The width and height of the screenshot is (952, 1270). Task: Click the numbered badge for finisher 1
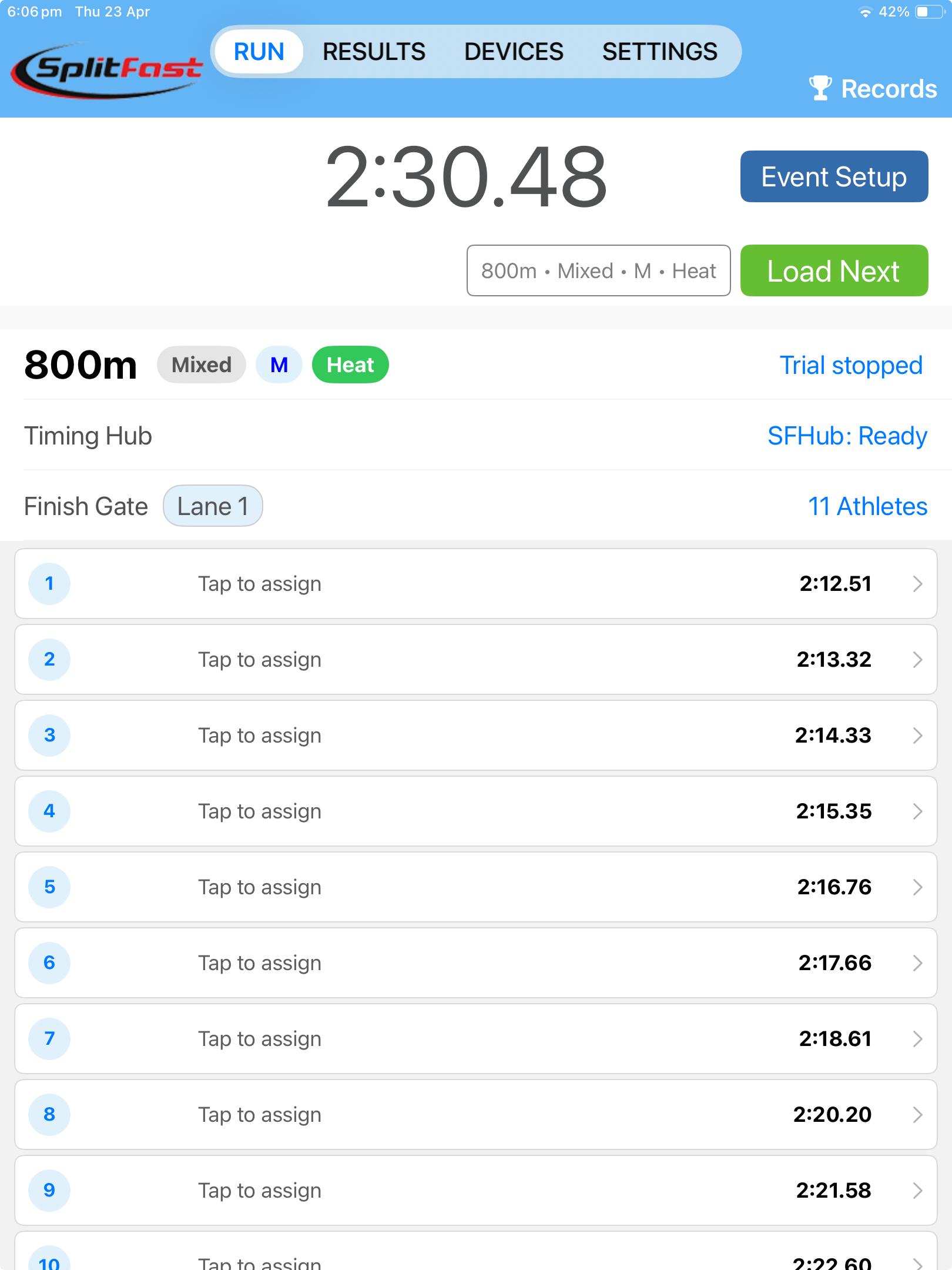[x=49, y=583]
